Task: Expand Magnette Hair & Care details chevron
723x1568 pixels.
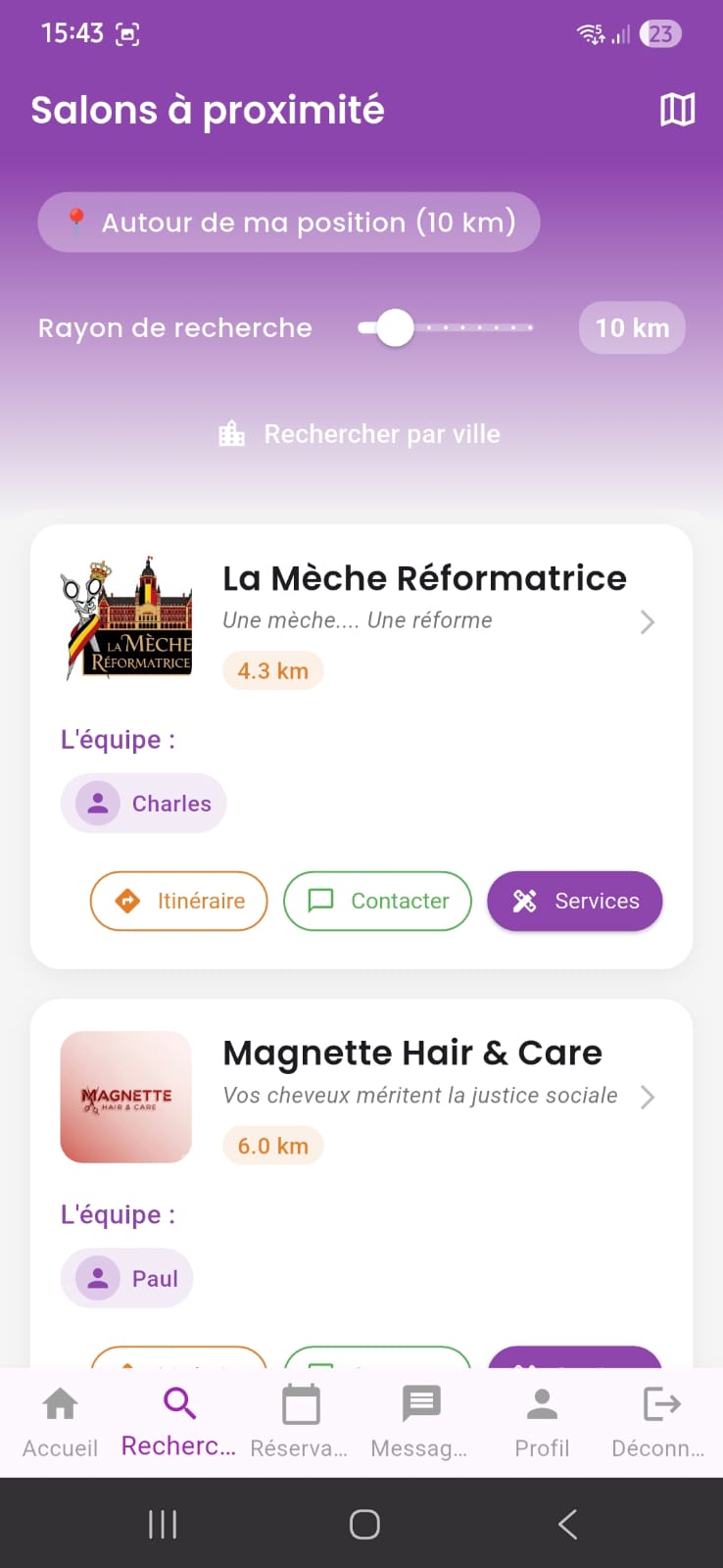Action: [x=647, y=1097]
